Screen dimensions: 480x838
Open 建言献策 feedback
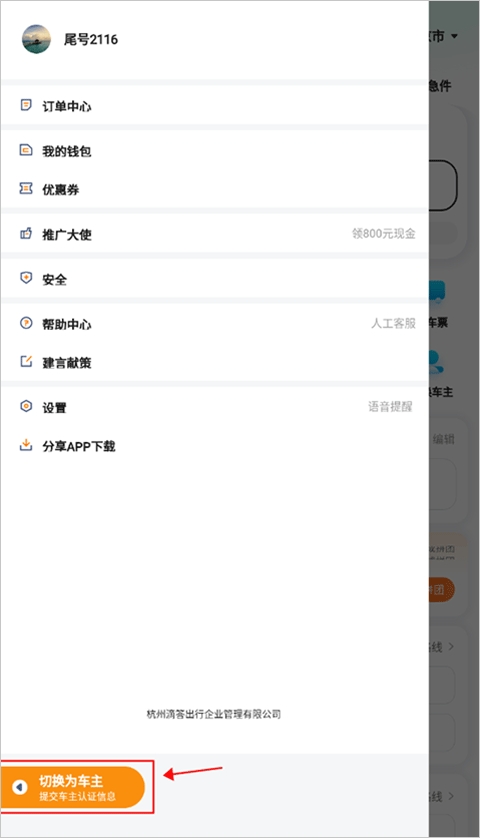[x=214, y=362]
